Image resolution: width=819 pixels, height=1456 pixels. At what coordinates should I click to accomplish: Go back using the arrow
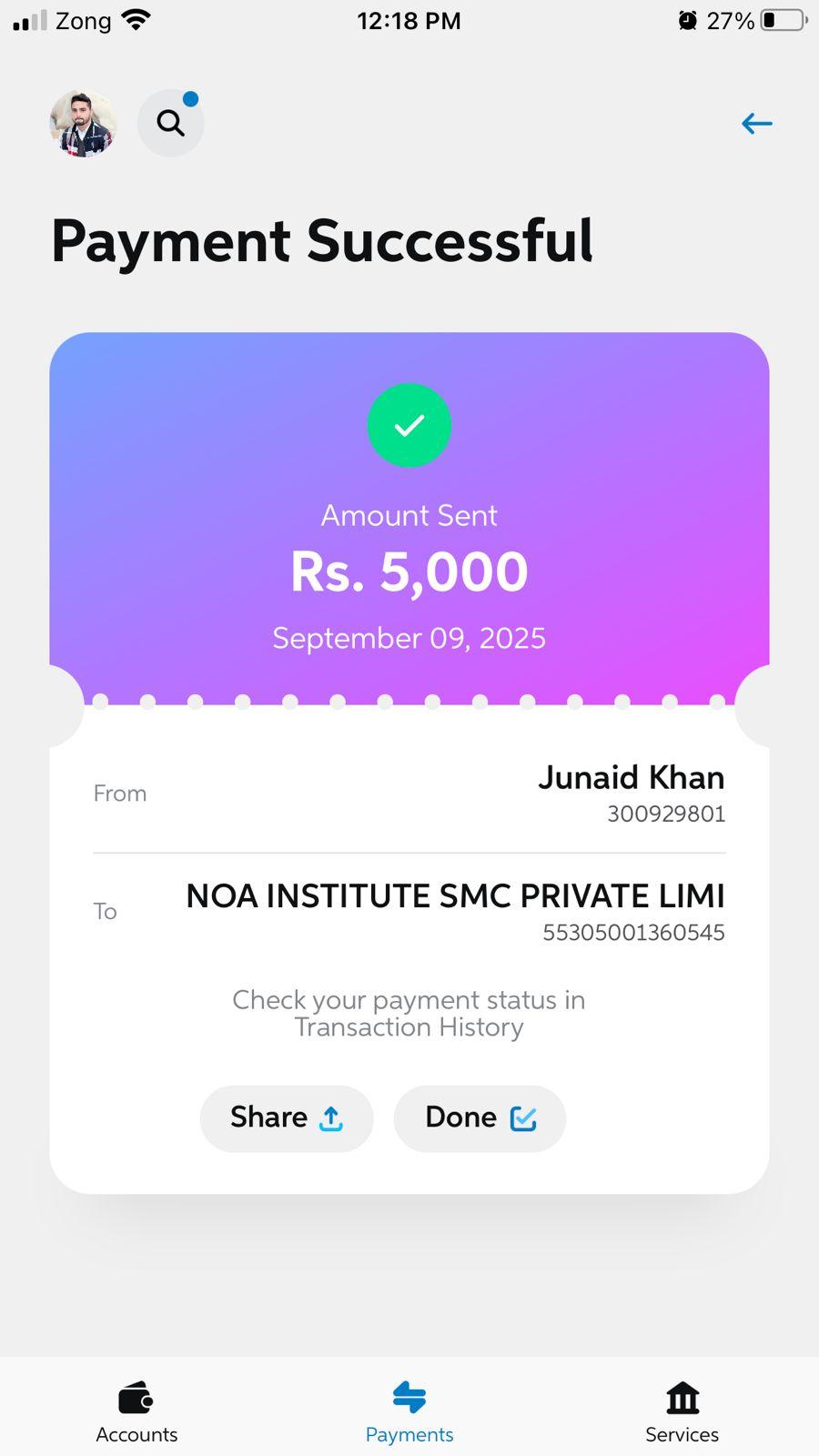click(x=756, y=124)
